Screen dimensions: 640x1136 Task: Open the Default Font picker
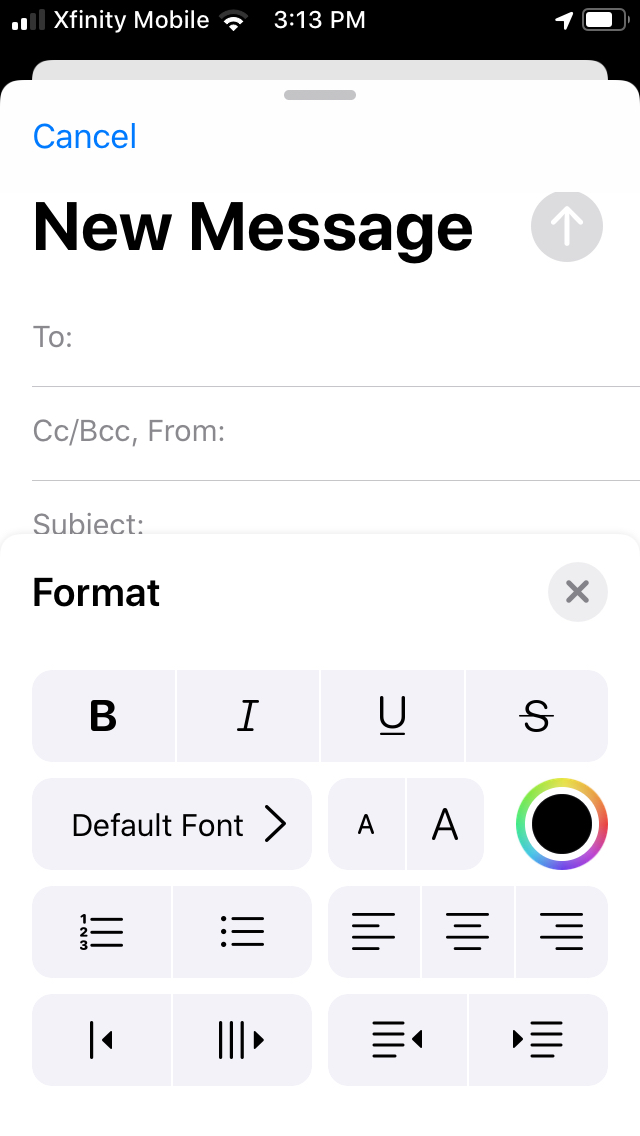pos(172,824)
